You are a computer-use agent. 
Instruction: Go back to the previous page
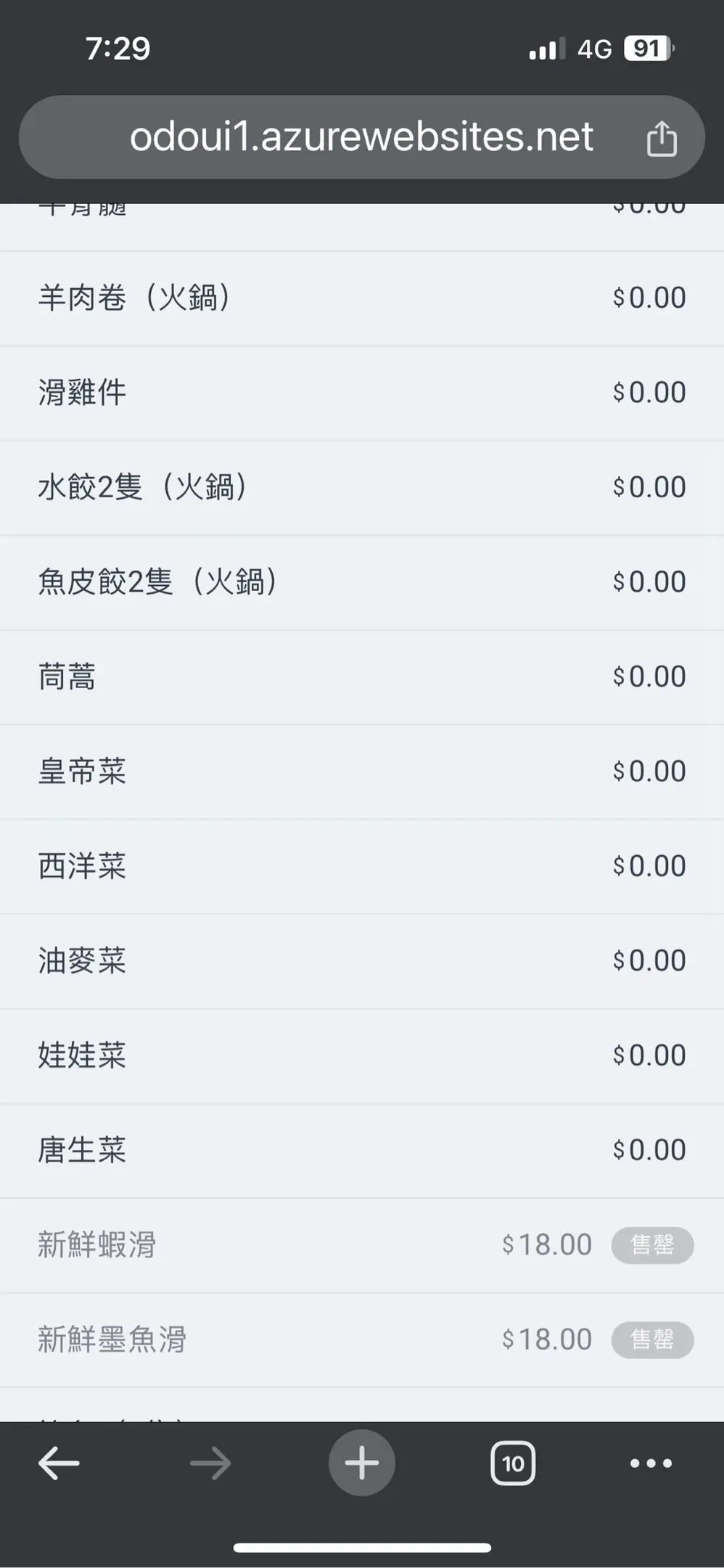coord(59,1463)
